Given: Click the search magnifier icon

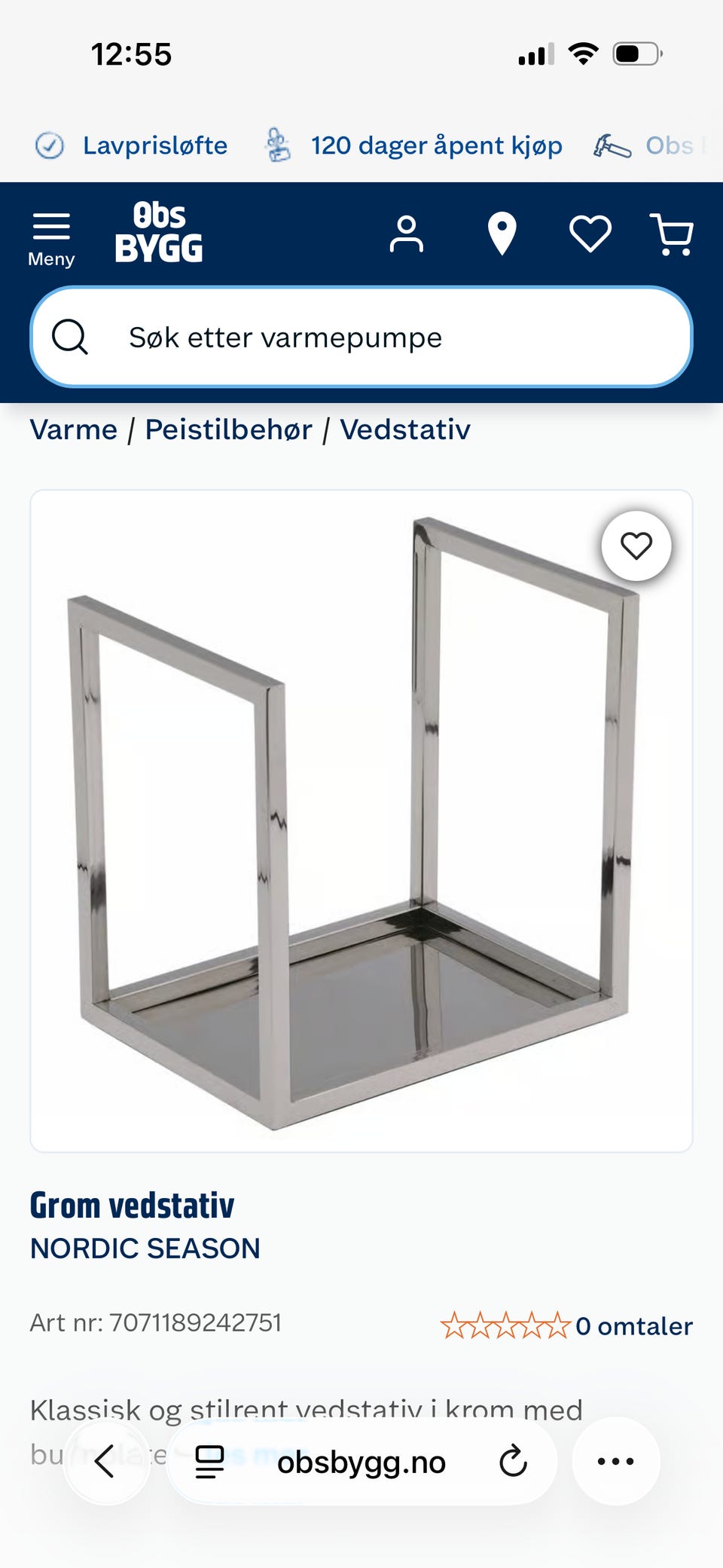Looking at the screenshot, I should [70, 337].
